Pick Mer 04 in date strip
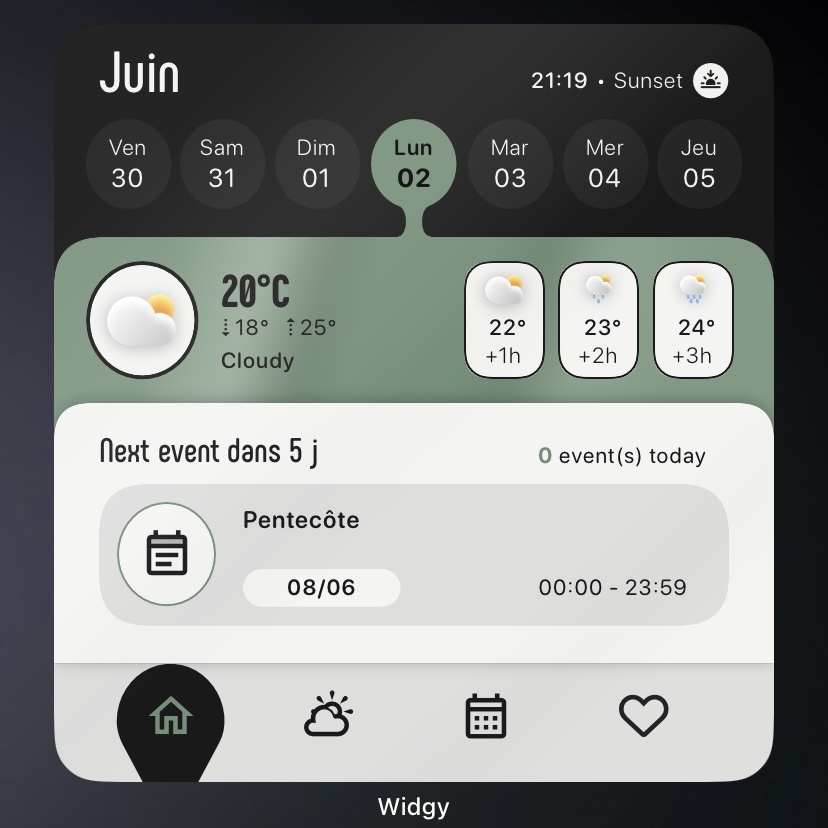828x828 pixels. coord(604,164)
